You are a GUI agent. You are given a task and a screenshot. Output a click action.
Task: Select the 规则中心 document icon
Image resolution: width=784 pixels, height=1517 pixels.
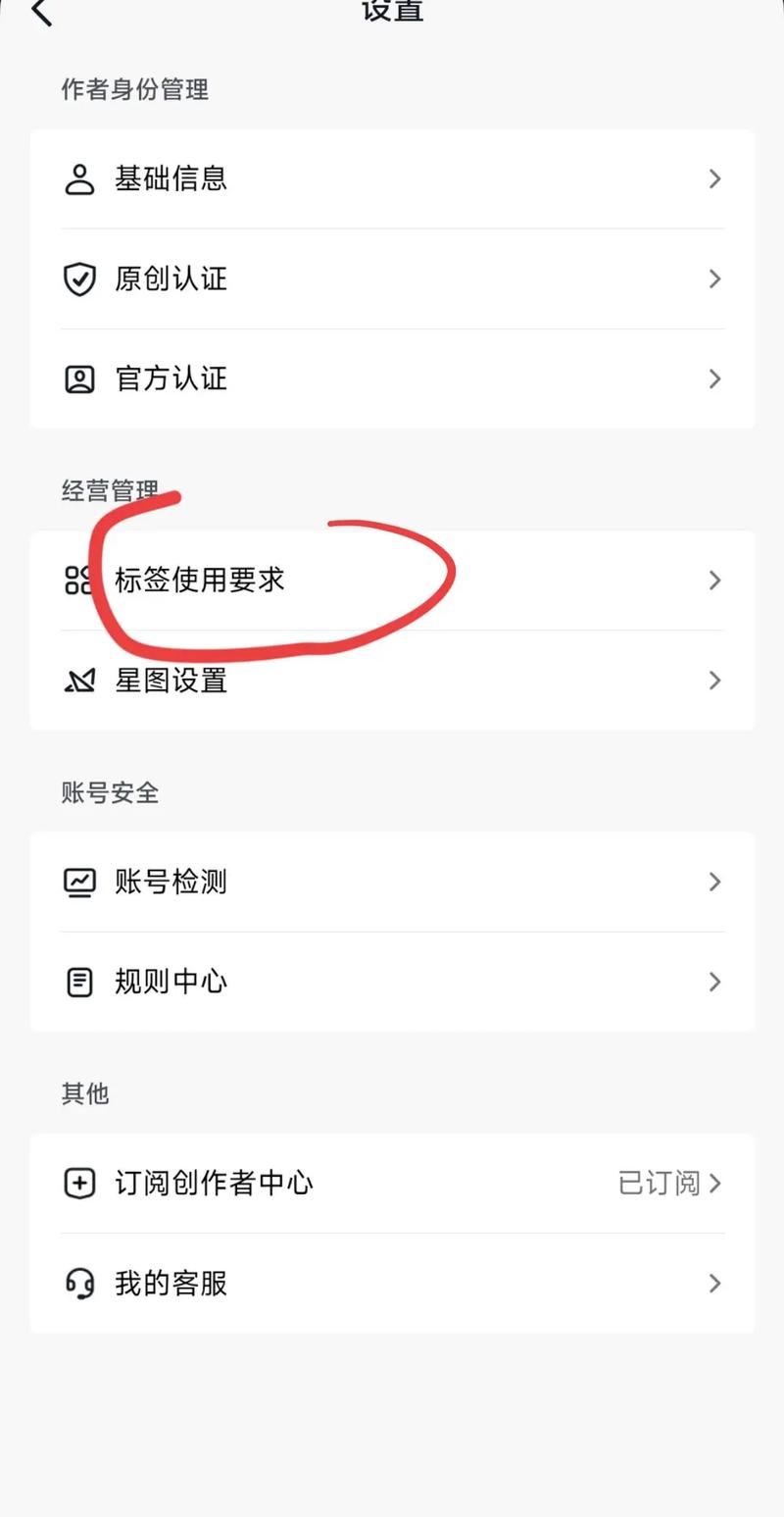tap(79, 982)
